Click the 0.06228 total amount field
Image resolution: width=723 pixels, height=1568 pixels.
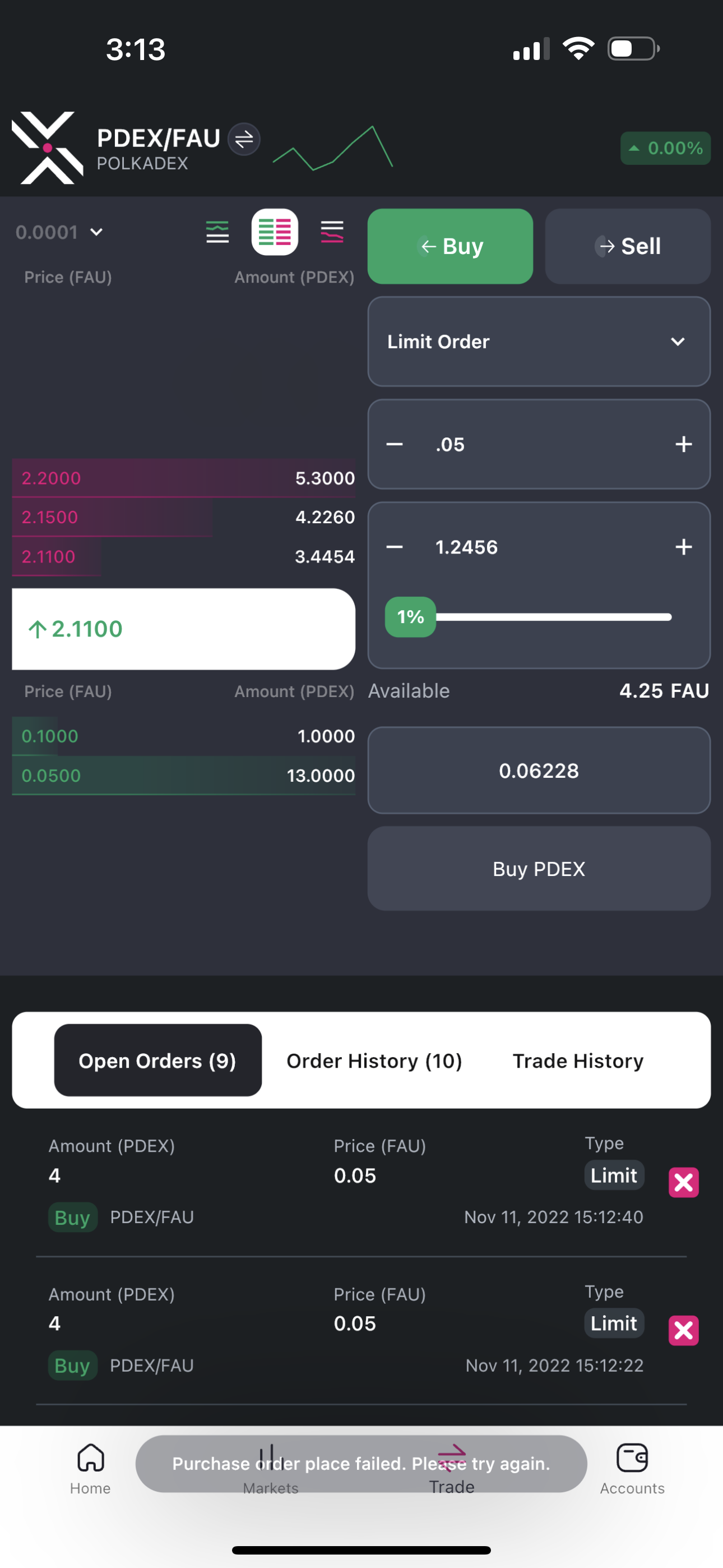538,771
